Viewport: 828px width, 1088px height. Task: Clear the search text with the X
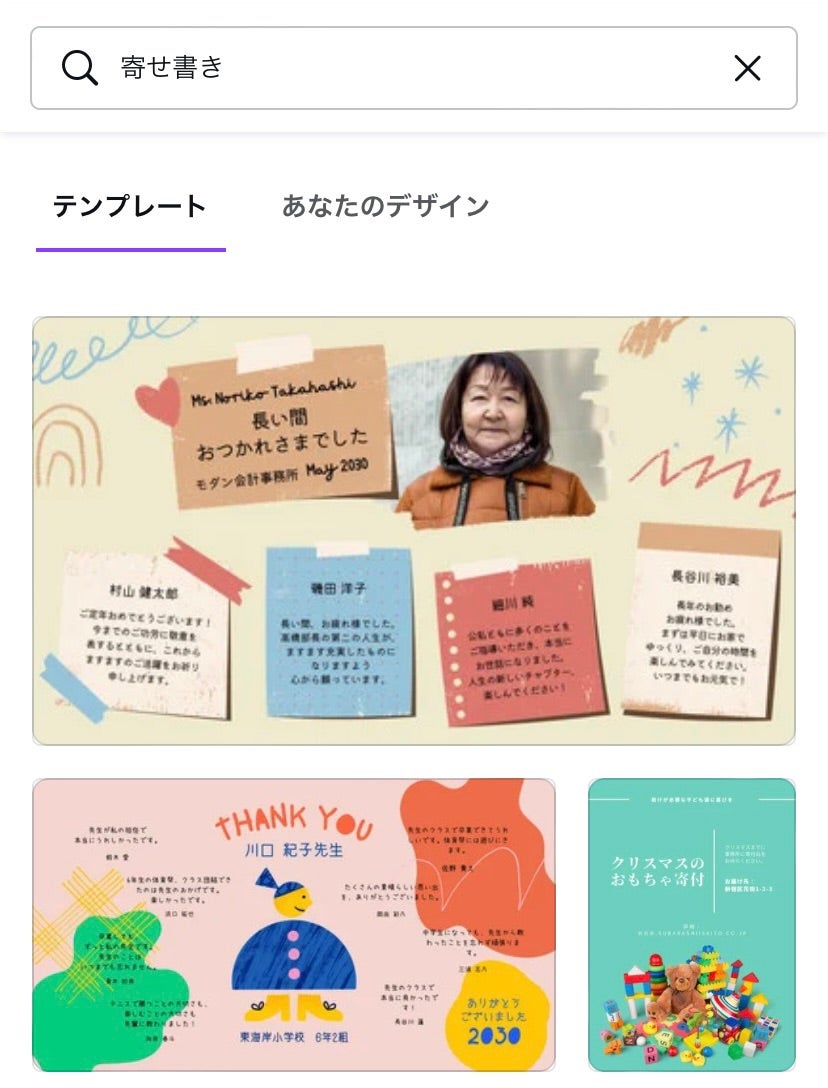click(x=747, y=68)
